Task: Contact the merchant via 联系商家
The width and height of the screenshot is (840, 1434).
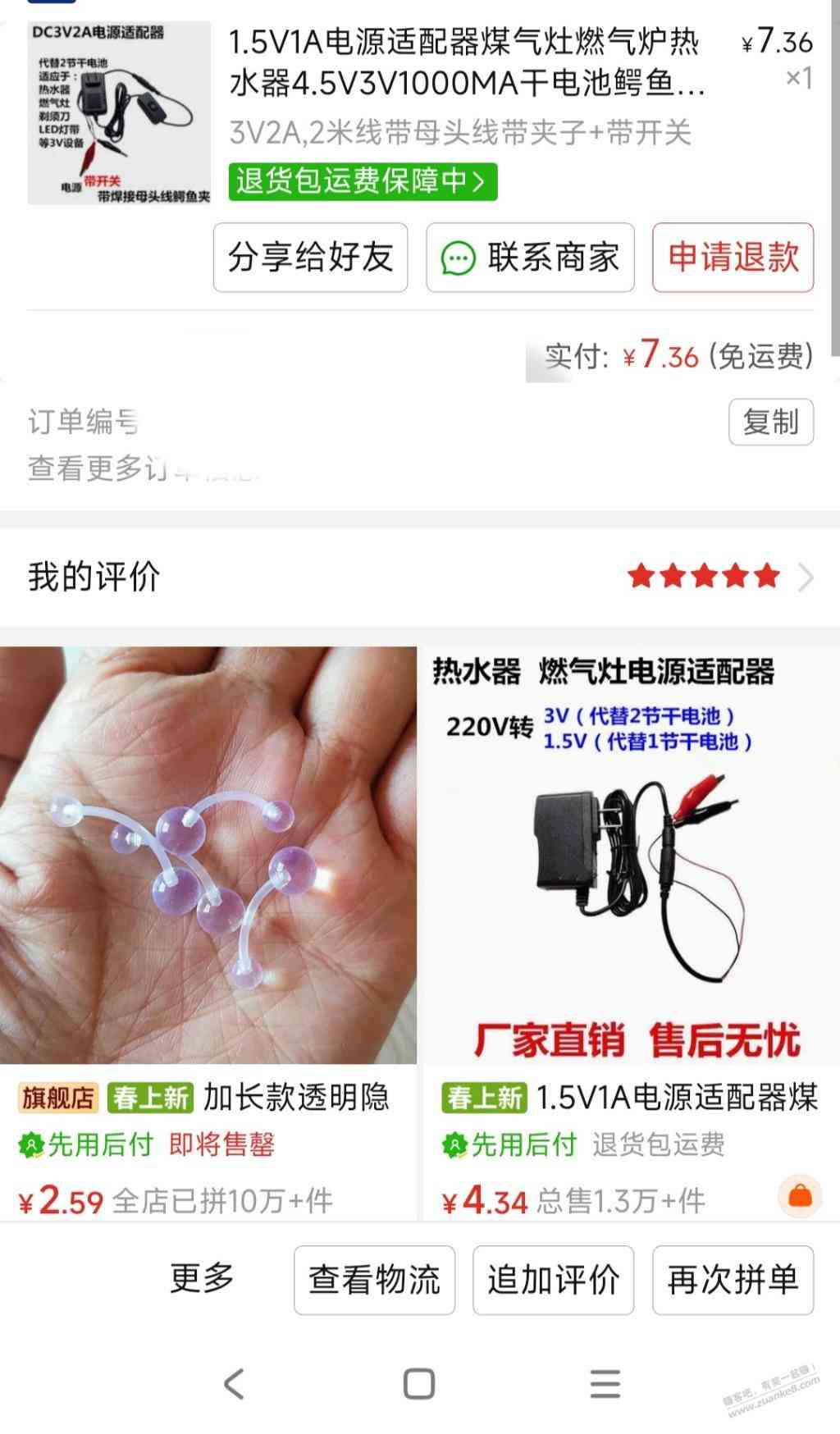Action: click(530, 258)
